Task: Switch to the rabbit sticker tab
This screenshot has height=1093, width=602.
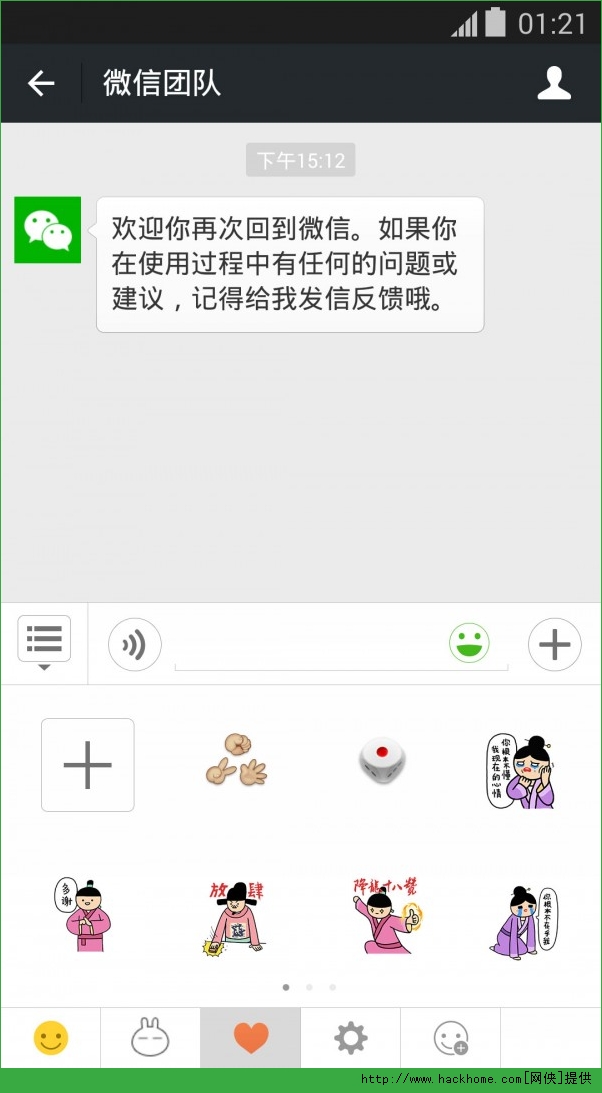Action: [x=150, y=1038]
